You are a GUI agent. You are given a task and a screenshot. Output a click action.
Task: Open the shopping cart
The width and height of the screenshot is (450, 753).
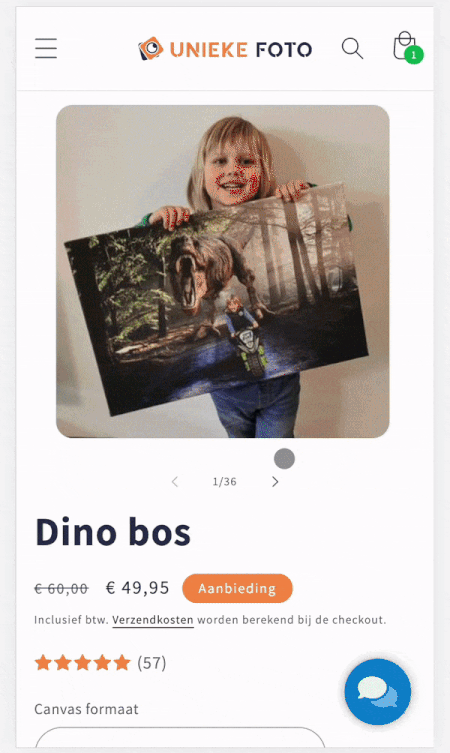pos(407,48)
